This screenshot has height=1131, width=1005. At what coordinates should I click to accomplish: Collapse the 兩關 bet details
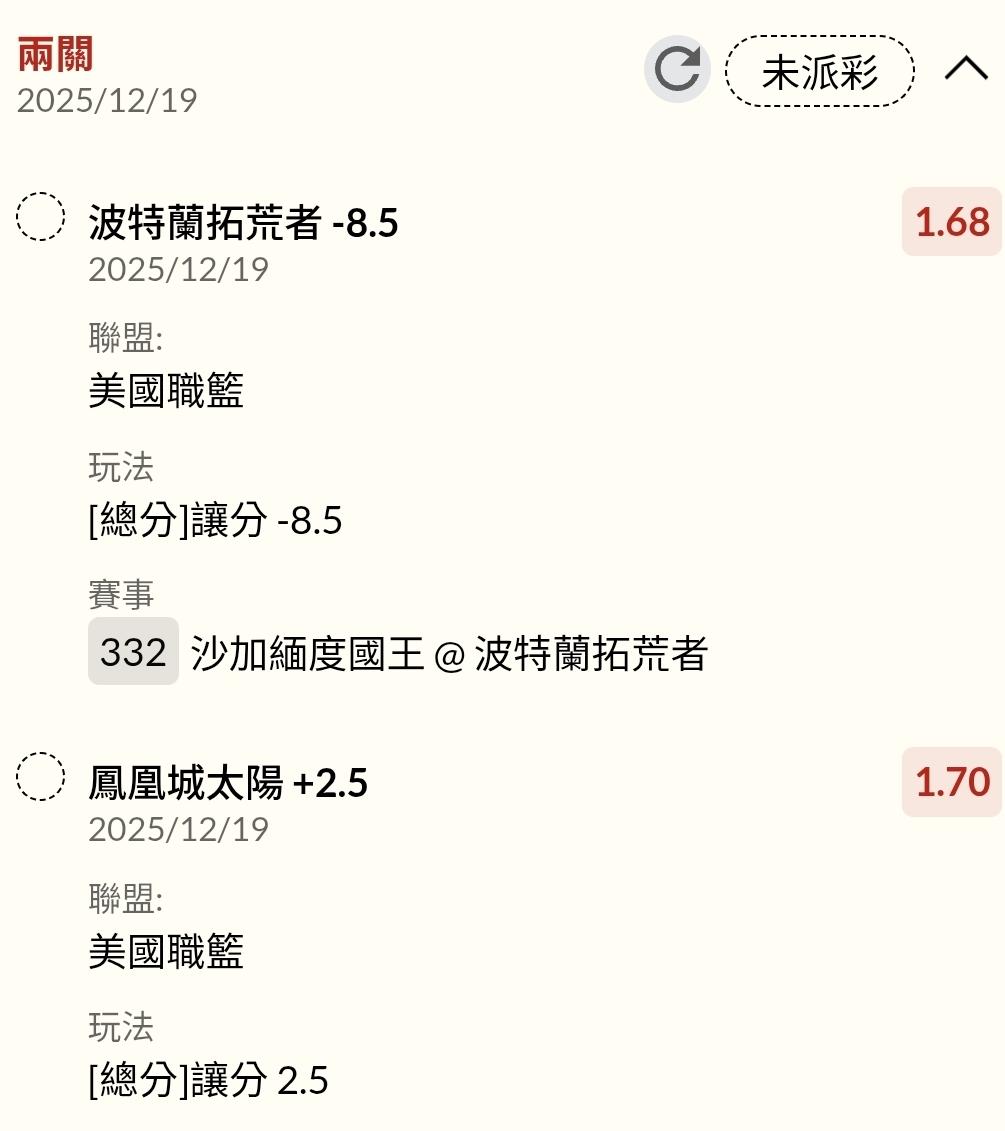click(x=965, y=70)
